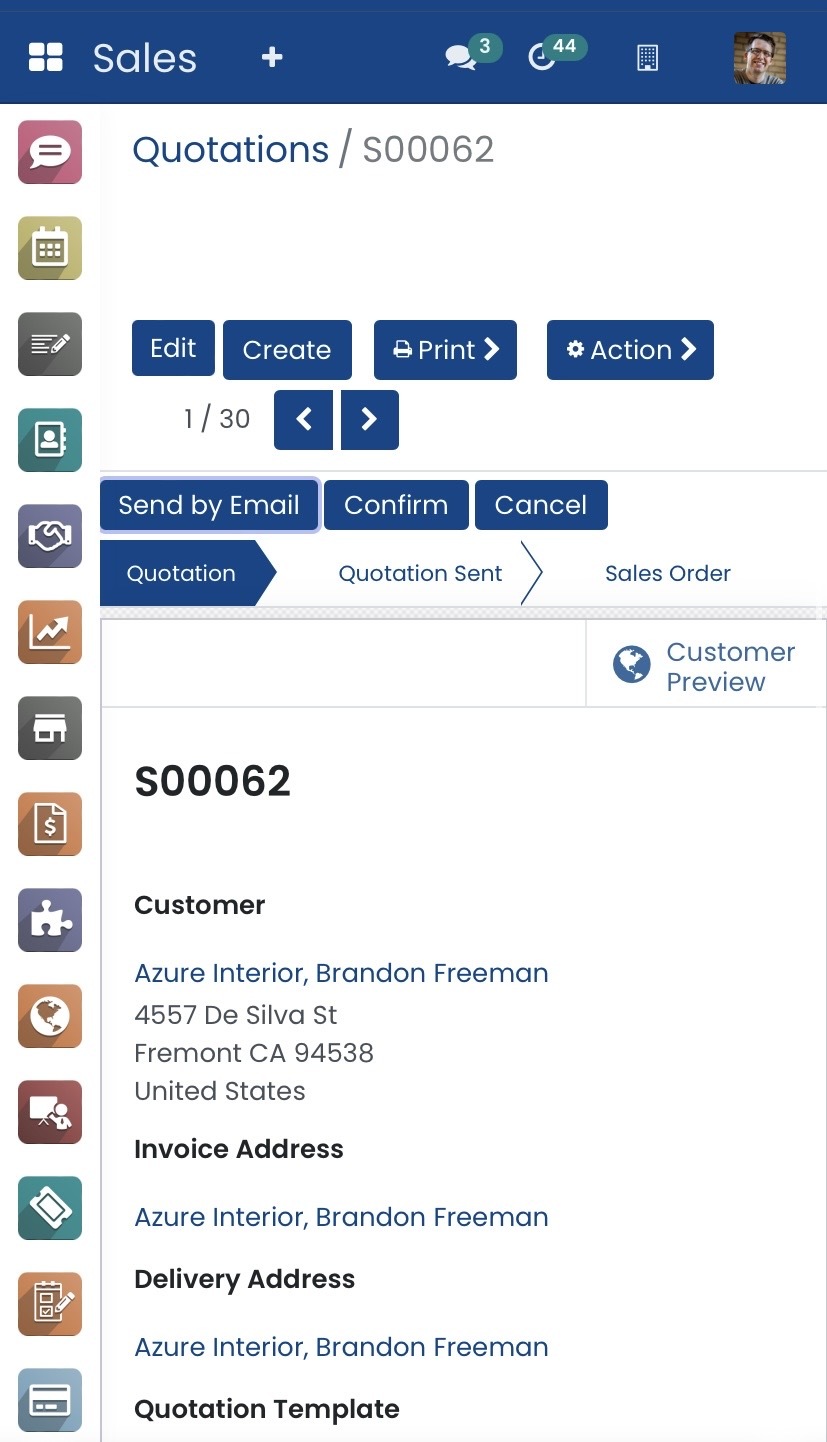The image size is (827, 1442).
Task: Confirm the quotation
Action: click(396, 505)
